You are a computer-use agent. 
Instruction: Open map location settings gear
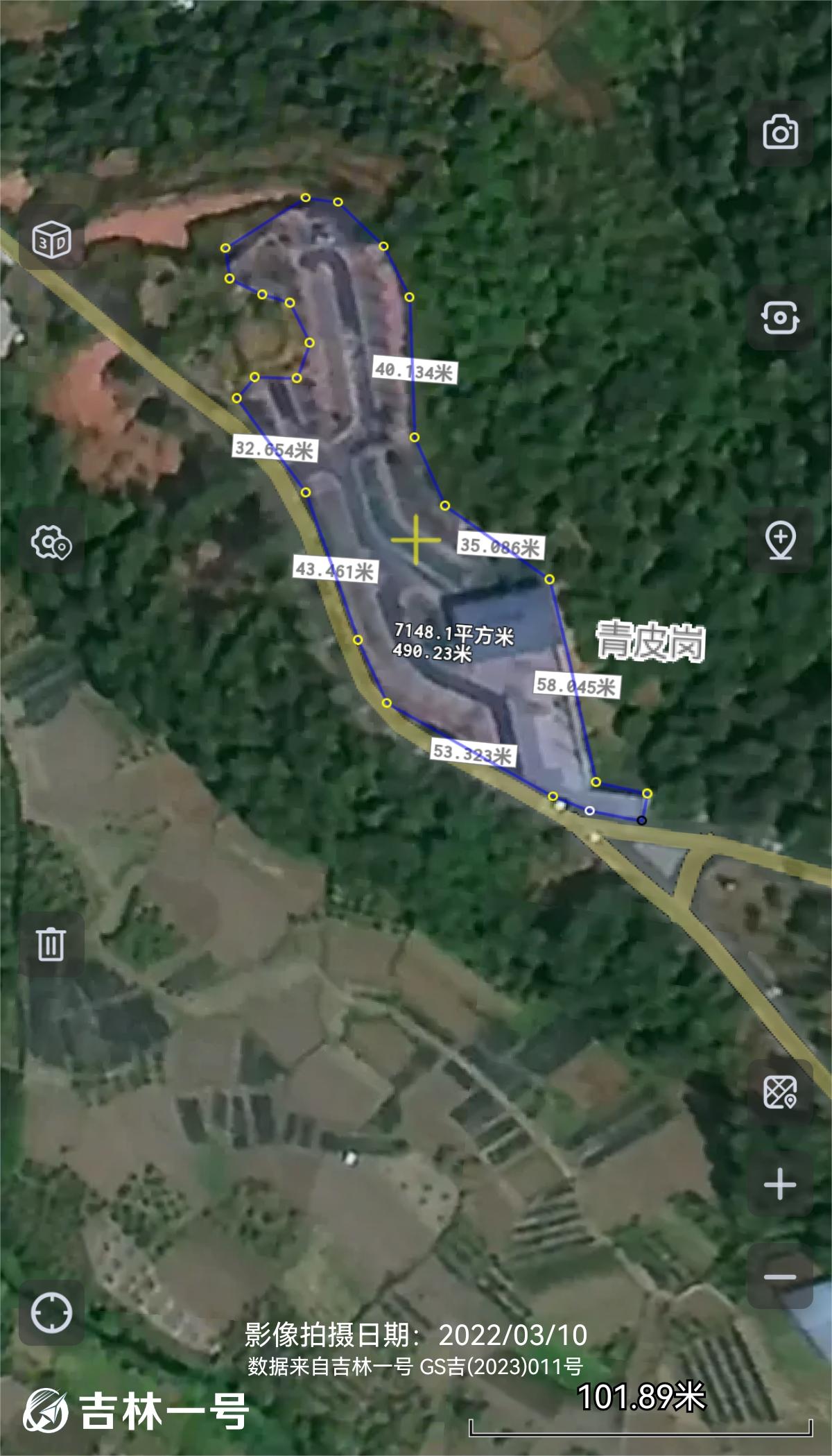(51, 542)
